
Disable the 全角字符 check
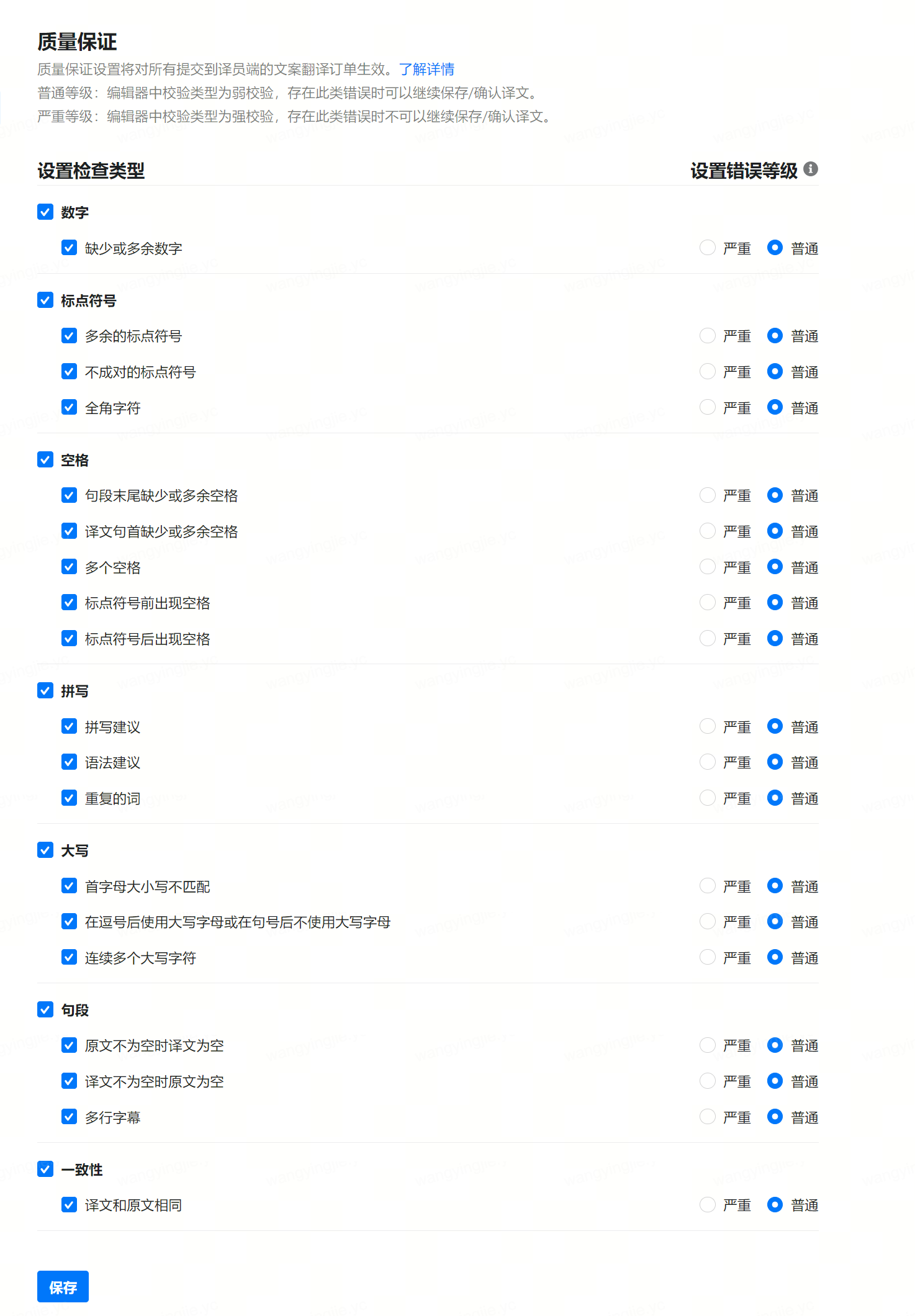point(70,407)
